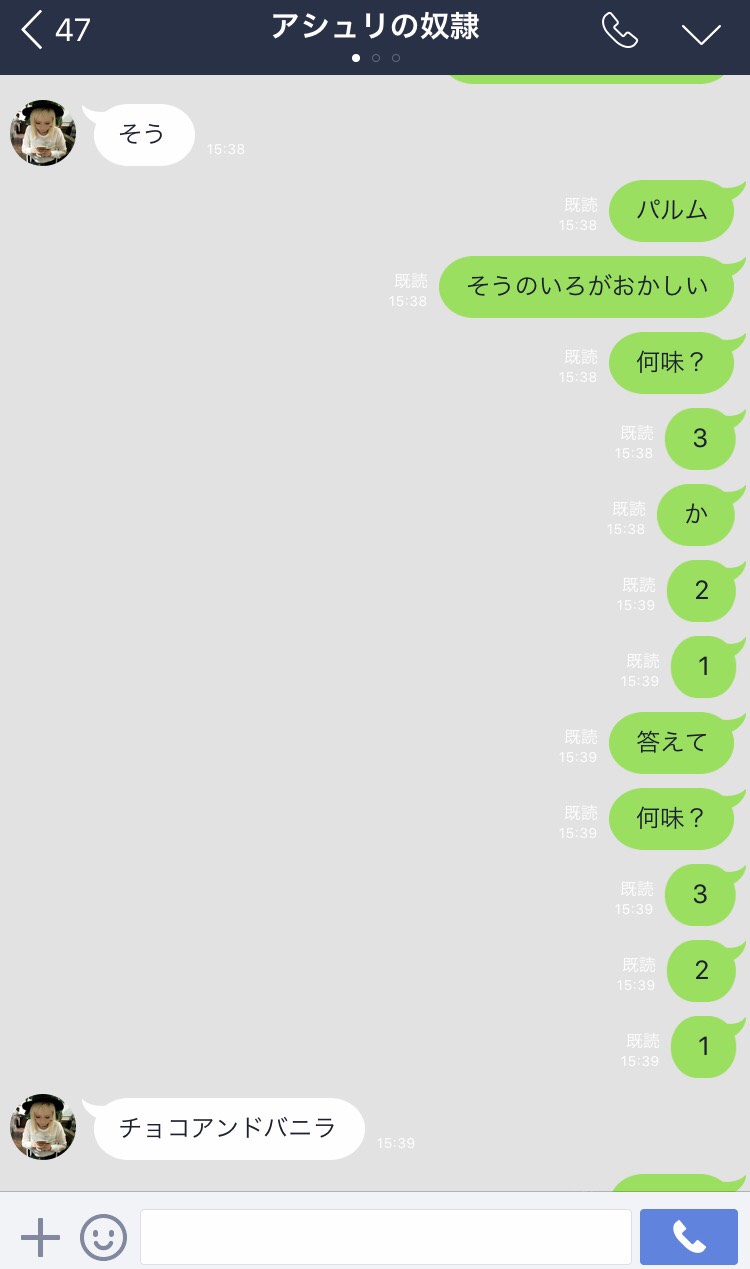Image resolution: width=750 pixels, height=1269 pixels.
Task: Focus the message text field
Action: [x=385, y=1238]
